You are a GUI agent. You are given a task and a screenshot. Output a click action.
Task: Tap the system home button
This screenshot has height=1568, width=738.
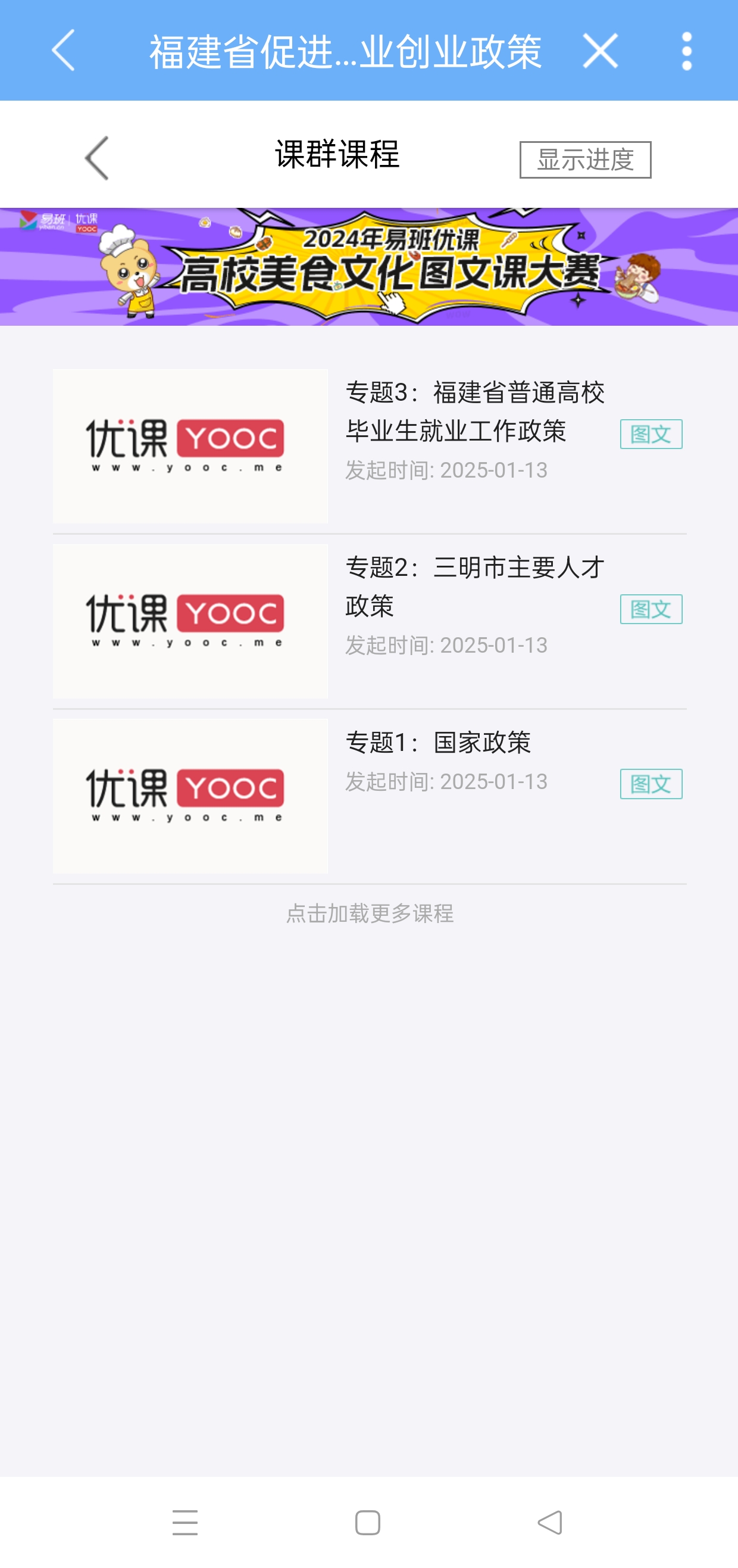pyautogui.click(x=367, y=1522)
